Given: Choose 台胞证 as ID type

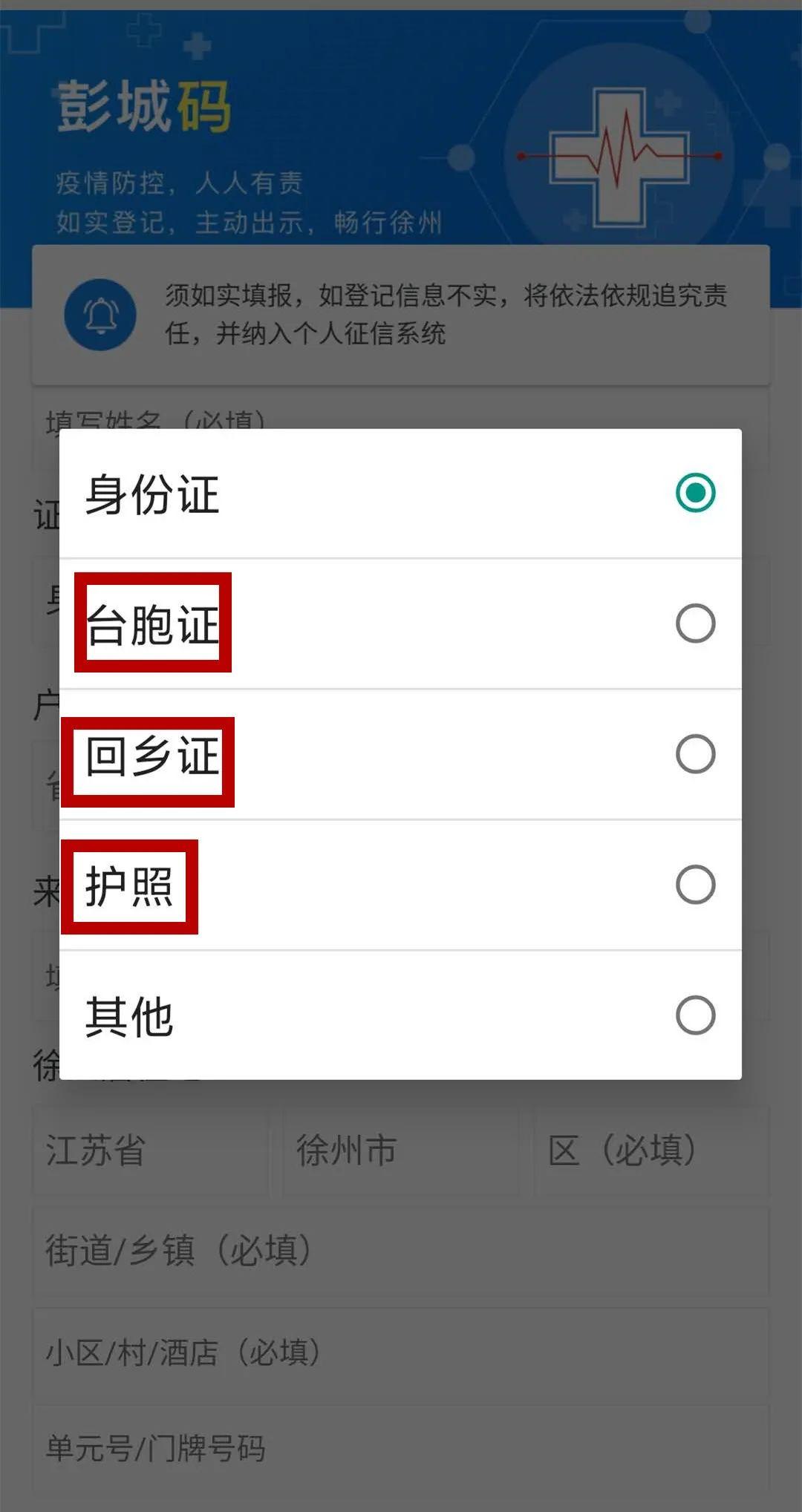Looking at the screenshot, I should (x=400, y=624).
